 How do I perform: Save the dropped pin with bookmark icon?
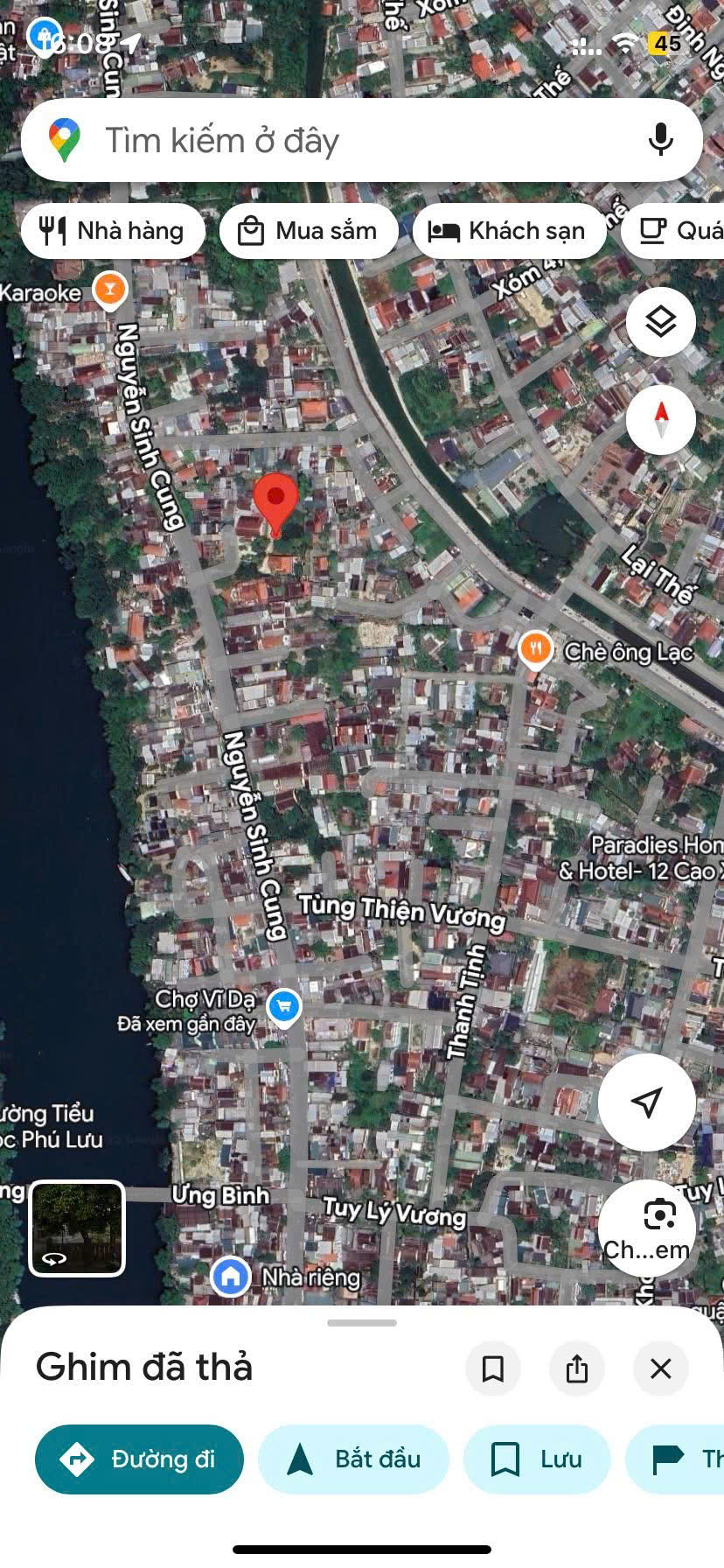point(493,1368)
